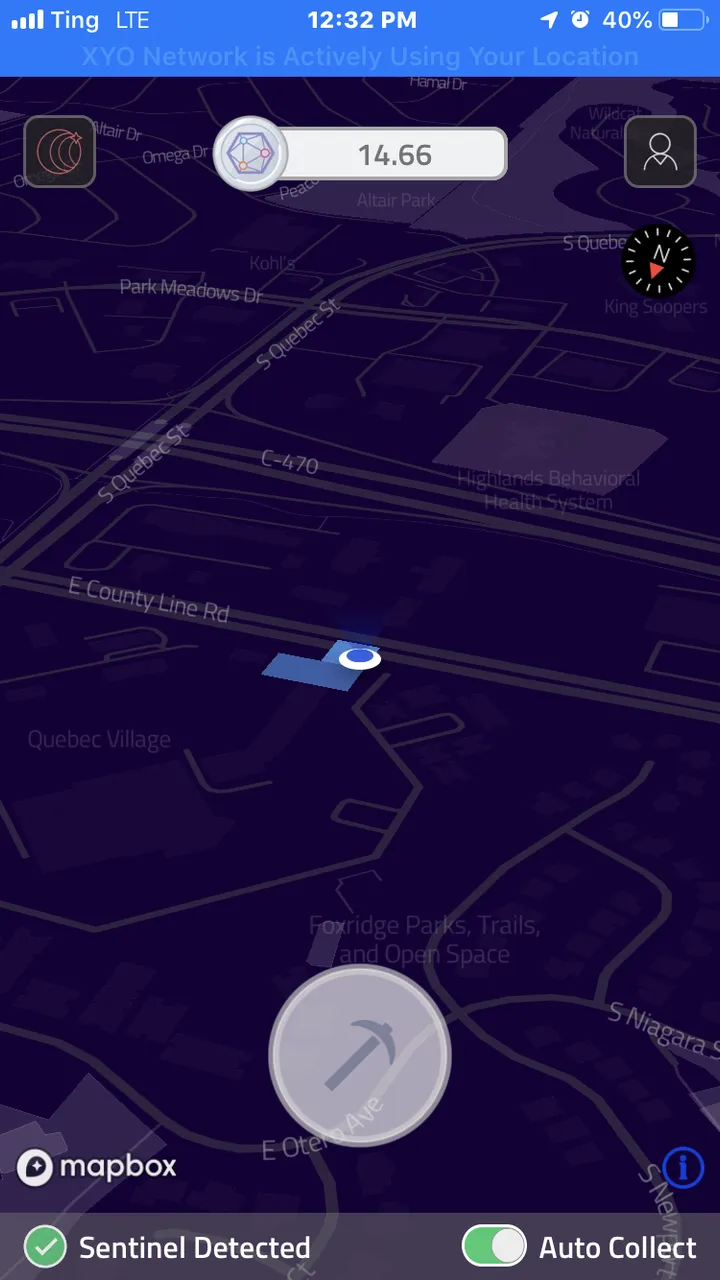Disable the Auto Collect toggle
The height and width of the screenshot is (1280, 720).
click(494, 1247)
